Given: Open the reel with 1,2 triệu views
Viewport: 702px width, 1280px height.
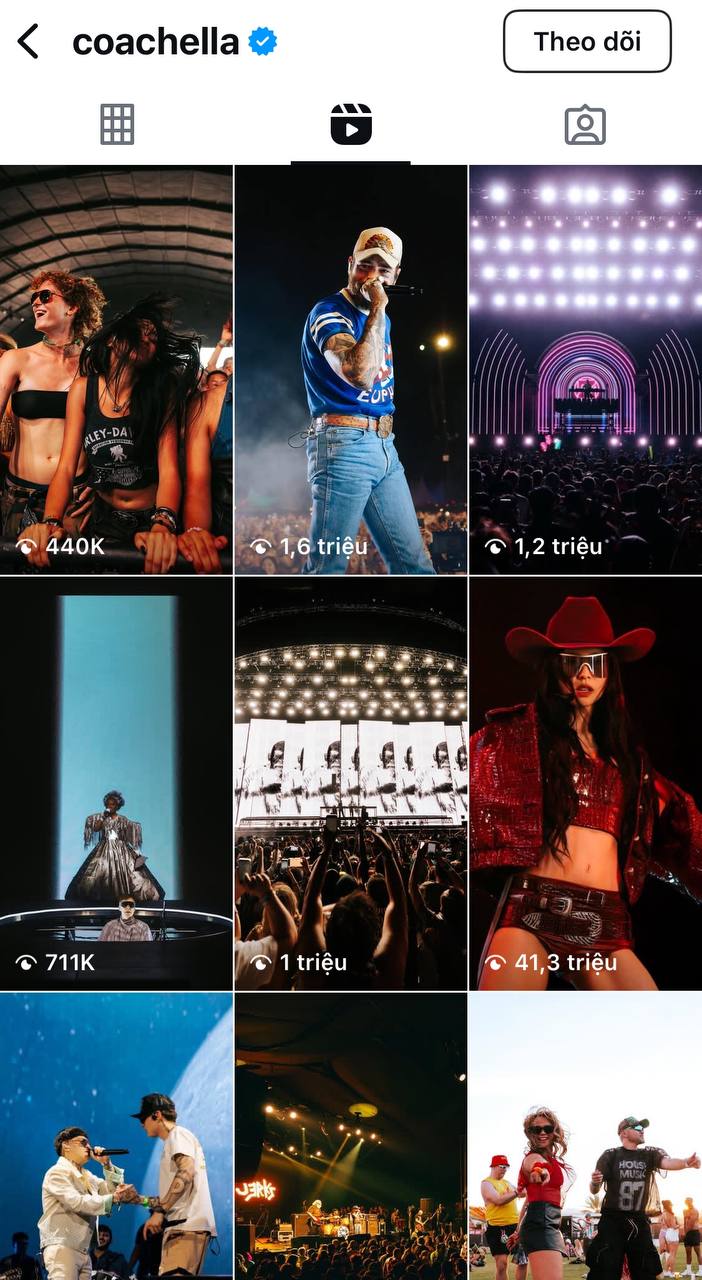Looking at the screenshot, I should (x=585, y=369).
